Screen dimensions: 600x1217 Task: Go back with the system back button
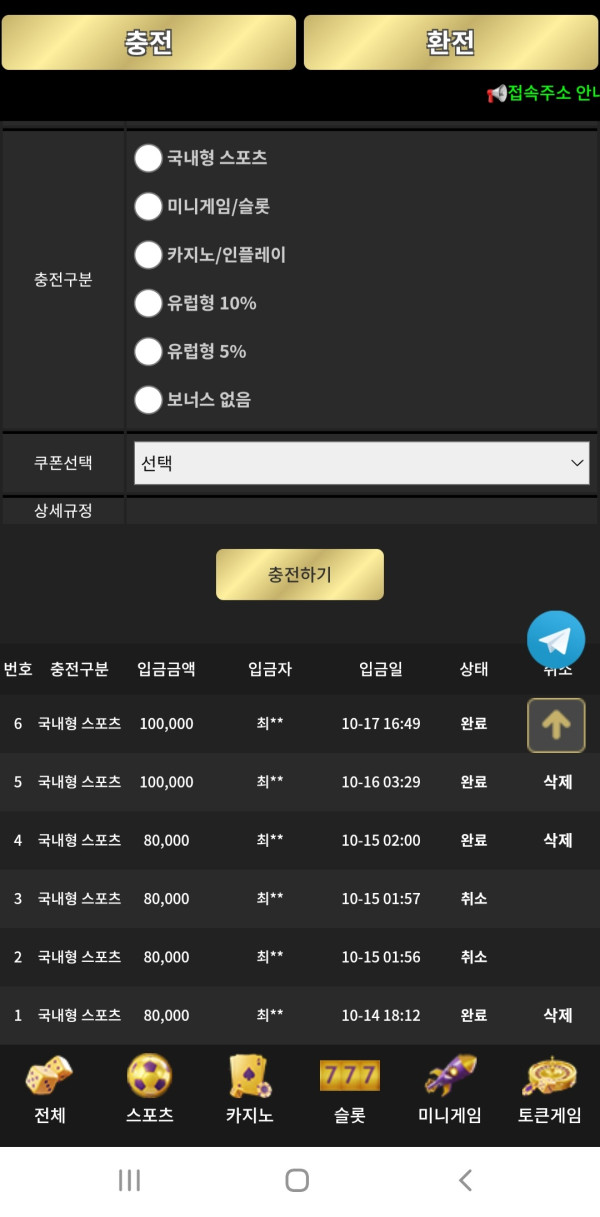click(465, 1180)
